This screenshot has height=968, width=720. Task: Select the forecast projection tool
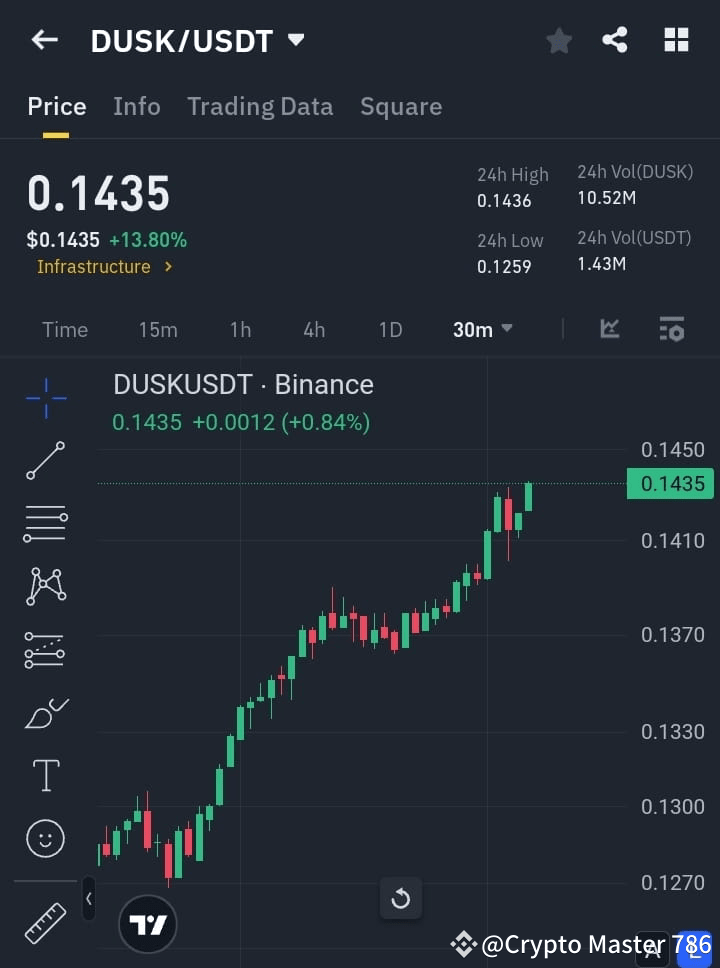[45, 650]
